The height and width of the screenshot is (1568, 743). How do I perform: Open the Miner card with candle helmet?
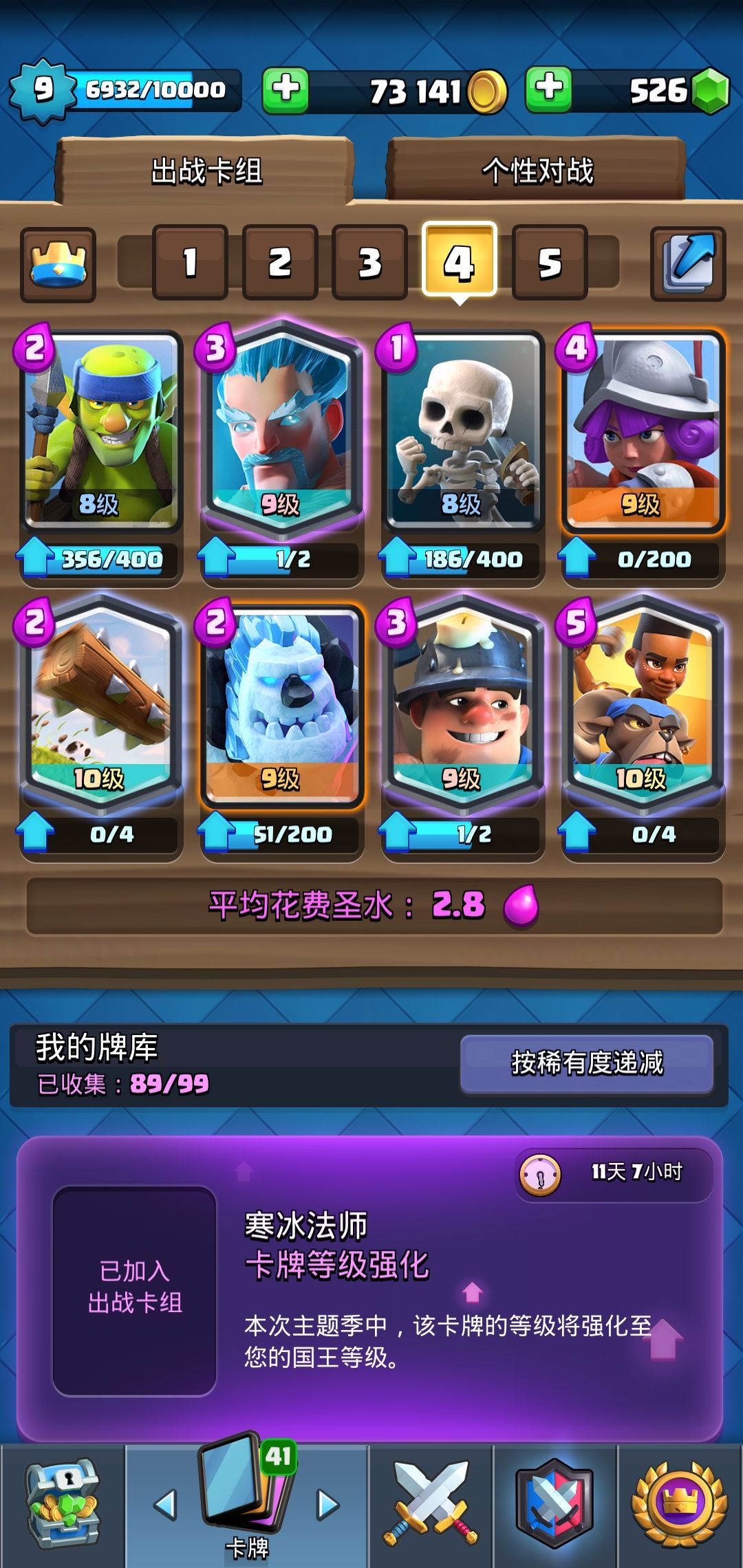click(463, 729)
